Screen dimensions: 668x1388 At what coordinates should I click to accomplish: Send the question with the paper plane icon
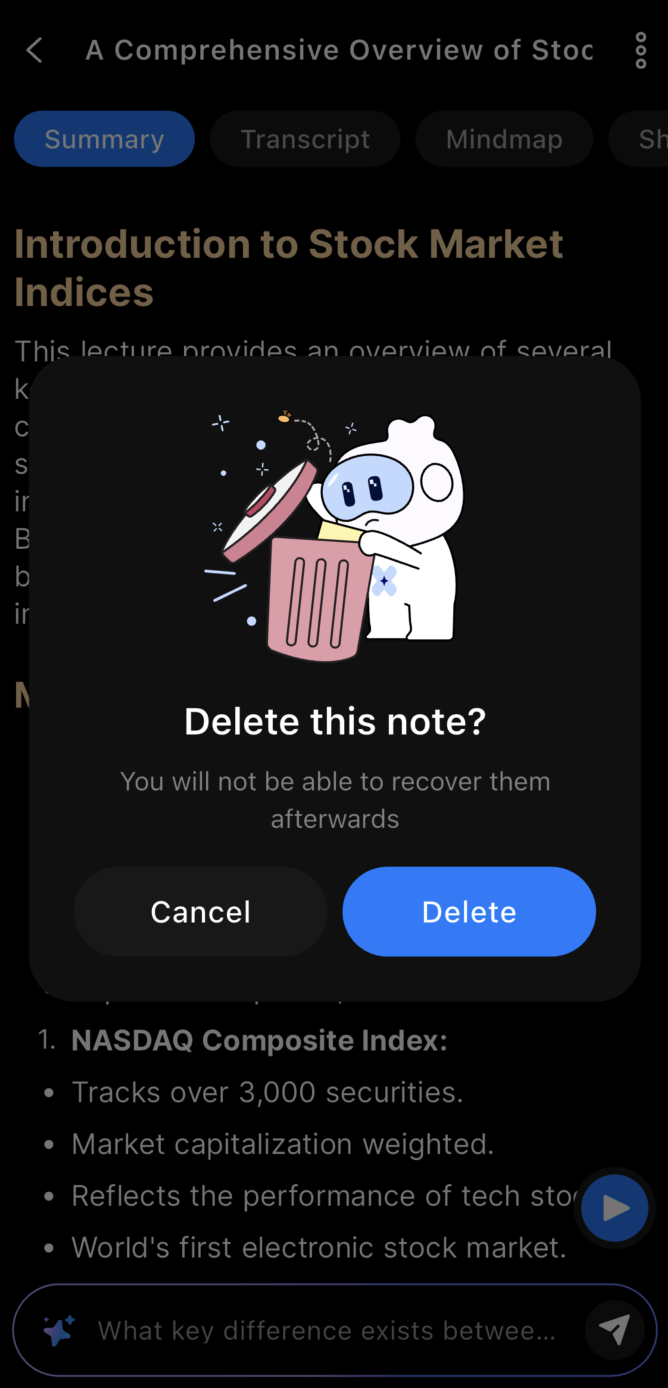(614, 1330)
